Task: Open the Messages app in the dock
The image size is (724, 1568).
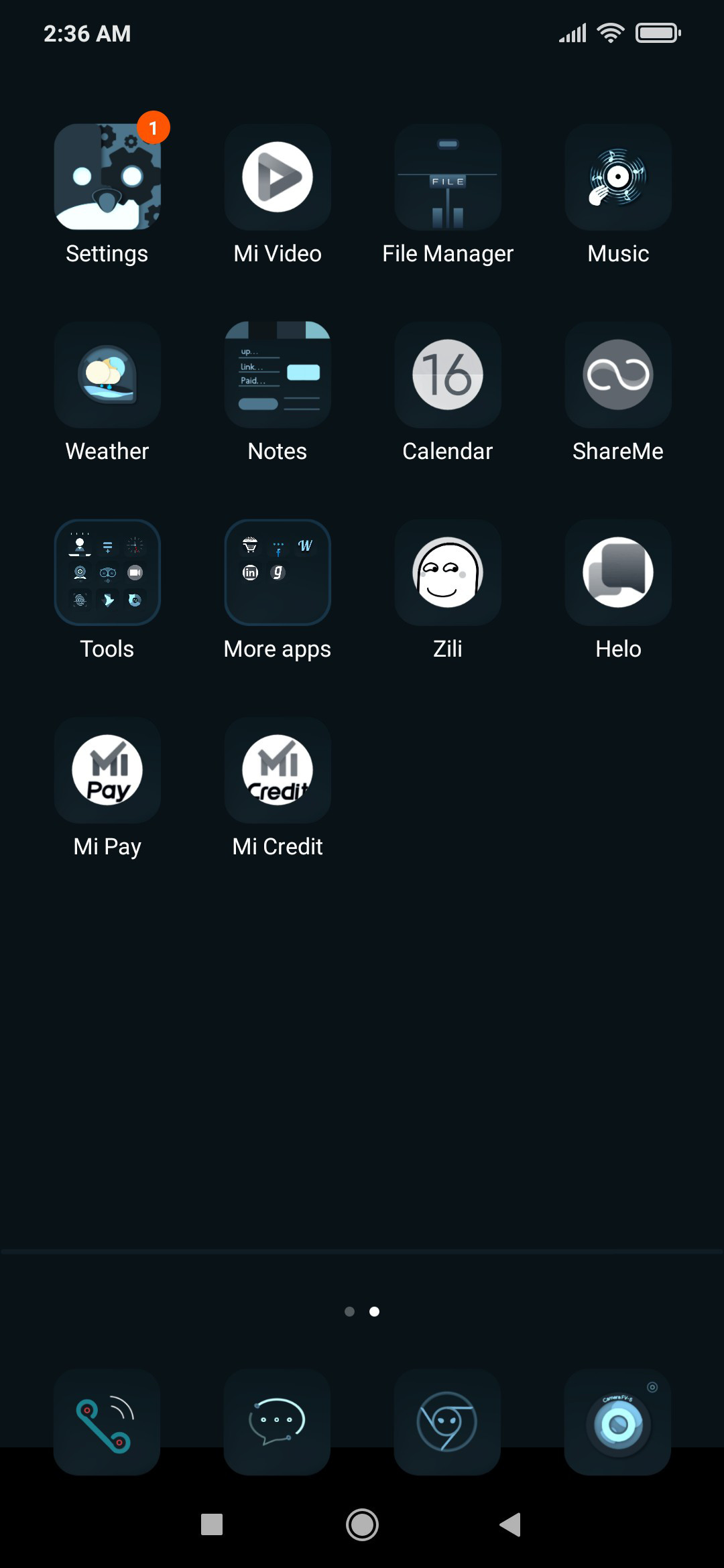Action: pyautogui.click(x=277, y=1422)
